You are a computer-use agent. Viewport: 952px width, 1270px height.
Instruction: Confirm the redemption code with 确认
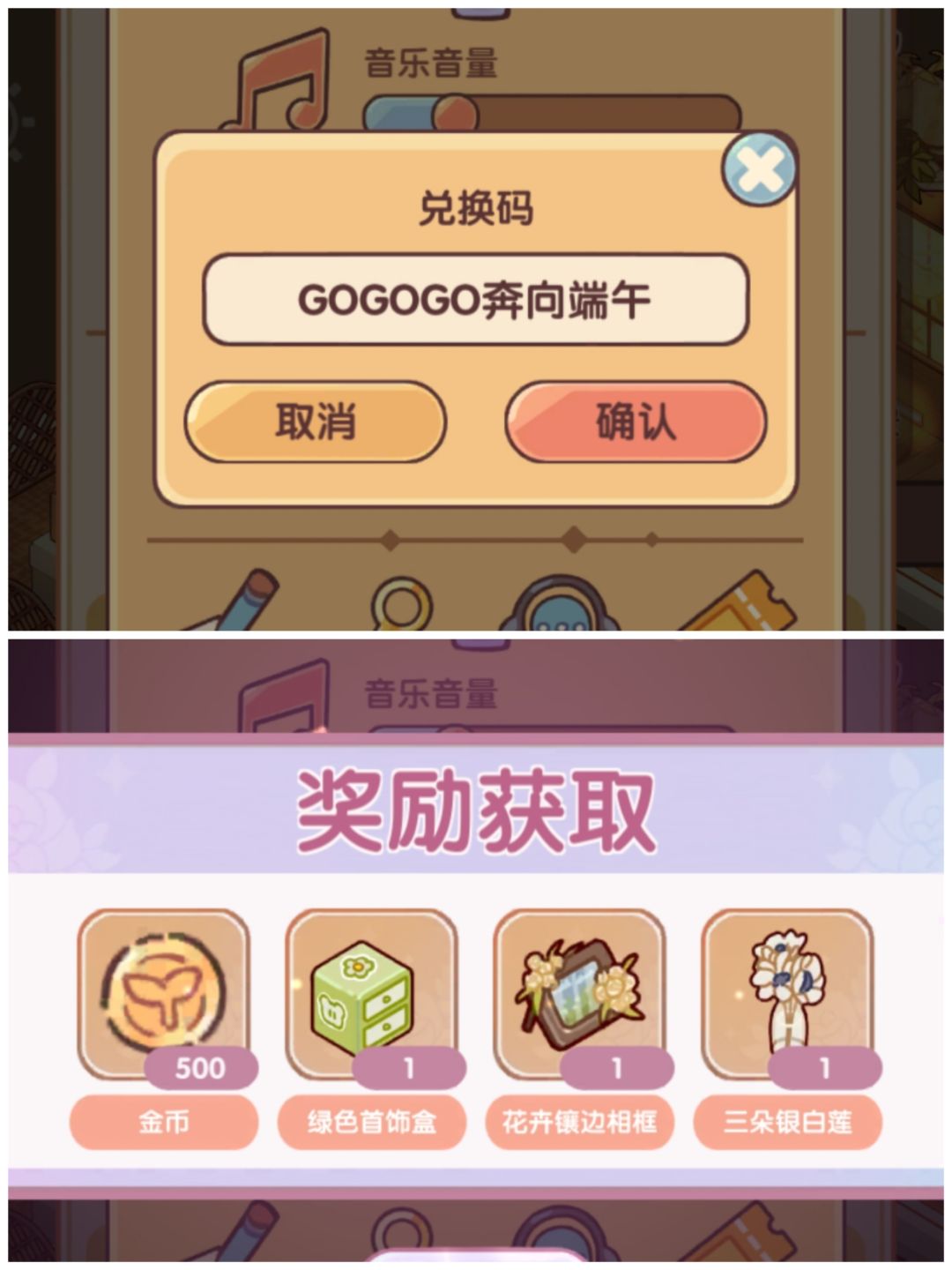(x=635, y=422)
